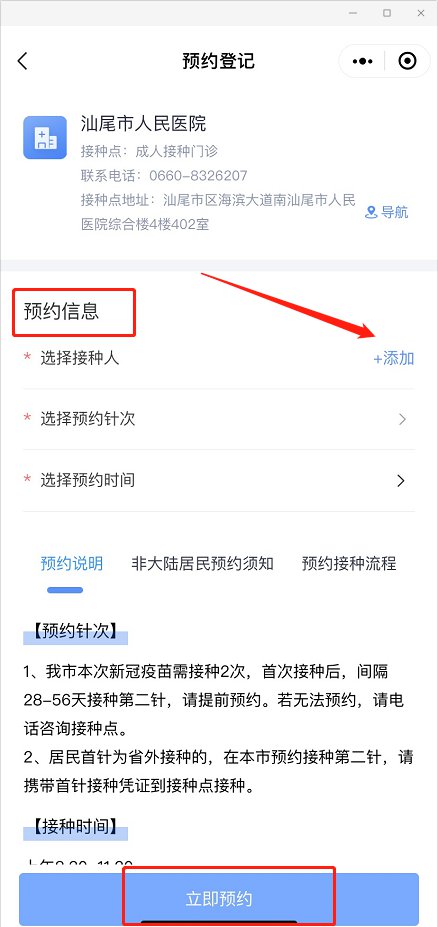Viewport: 438px width, 927px height.
Task: Close the mini program with the circle icon
Action: pos(407,61)
